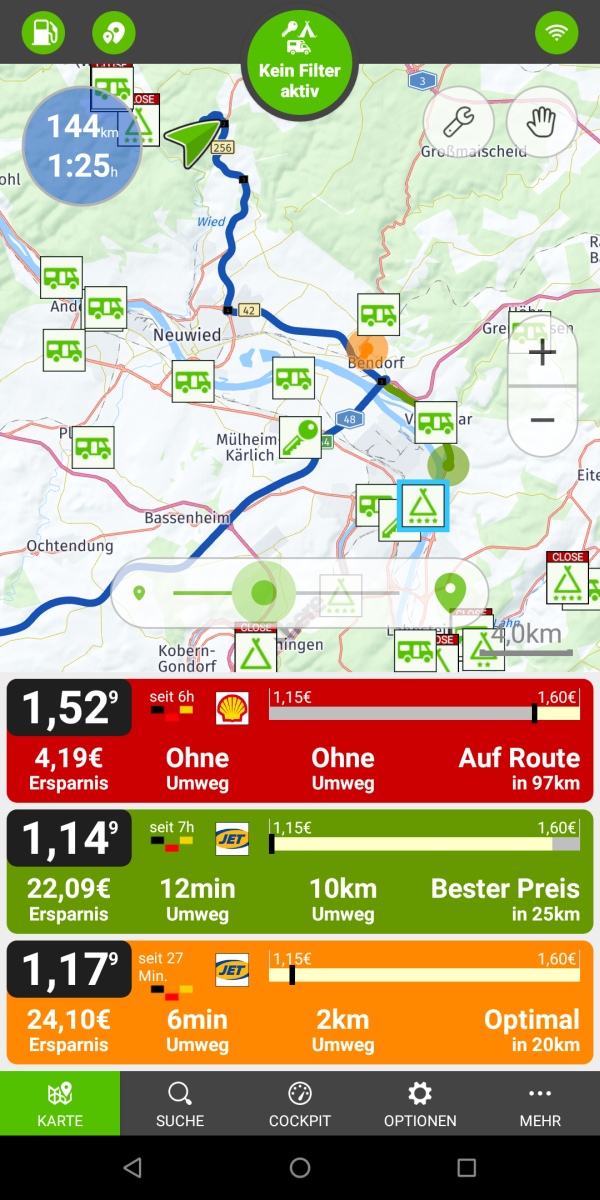Viewport: 600px width, 1200px height.
Task: Go back with system back button
Action: tap(132, 1167)
